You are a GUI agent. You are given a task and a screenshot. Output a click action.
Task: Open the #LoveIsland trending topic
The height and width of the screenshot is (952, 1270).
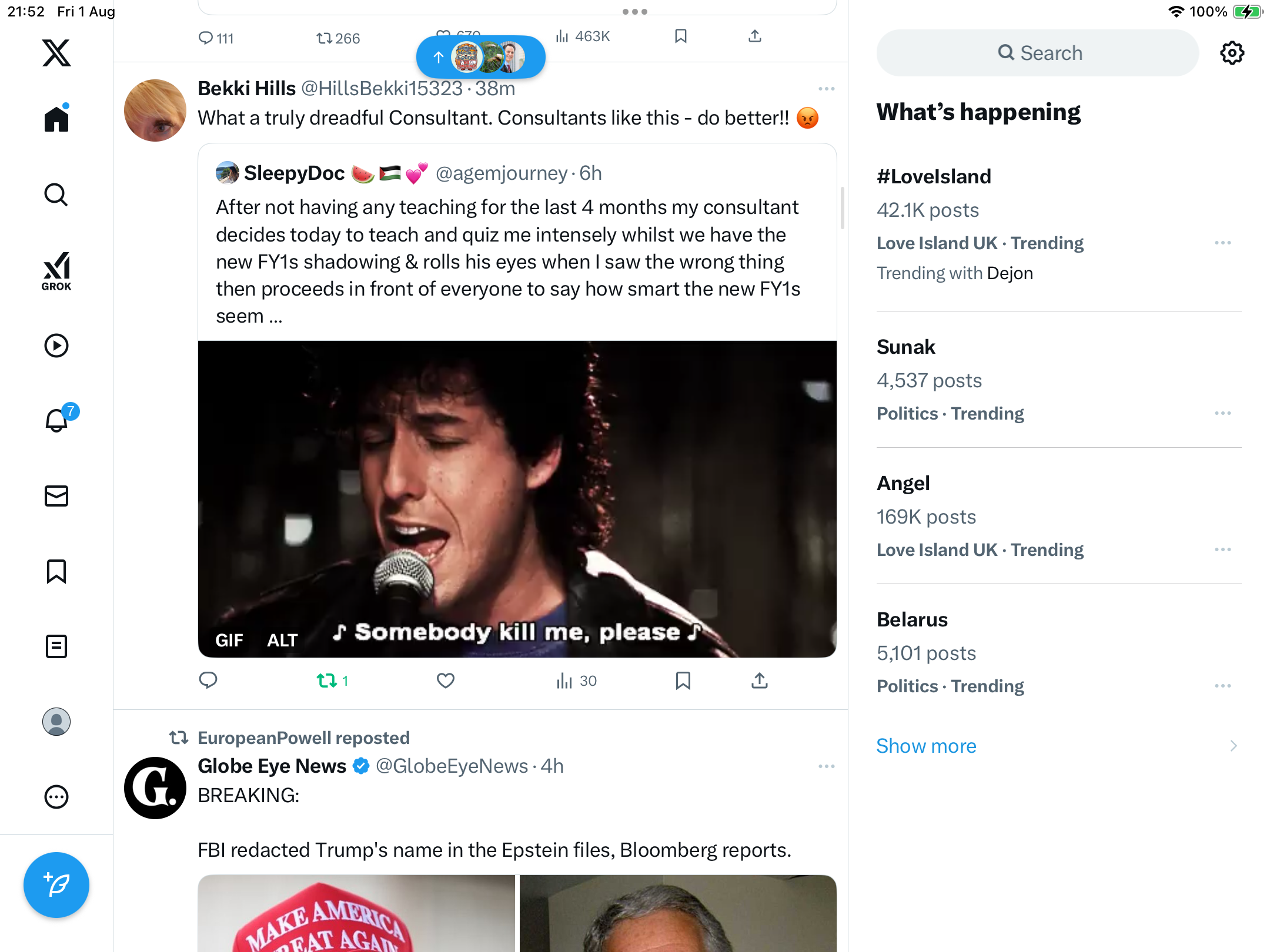pyautogui.click(x=934, y=176)
